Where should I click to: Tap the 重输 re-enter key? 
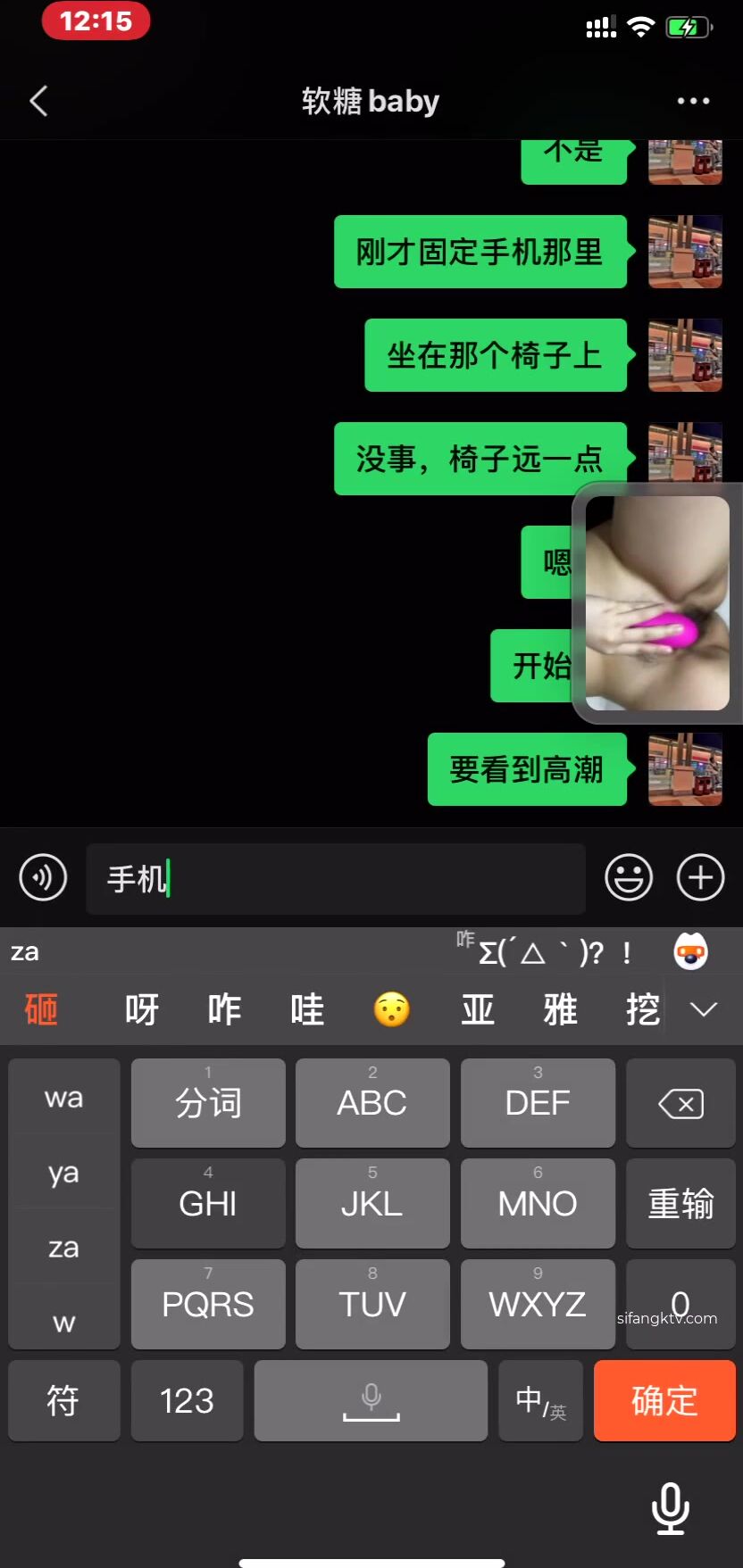pos(680,1203)
